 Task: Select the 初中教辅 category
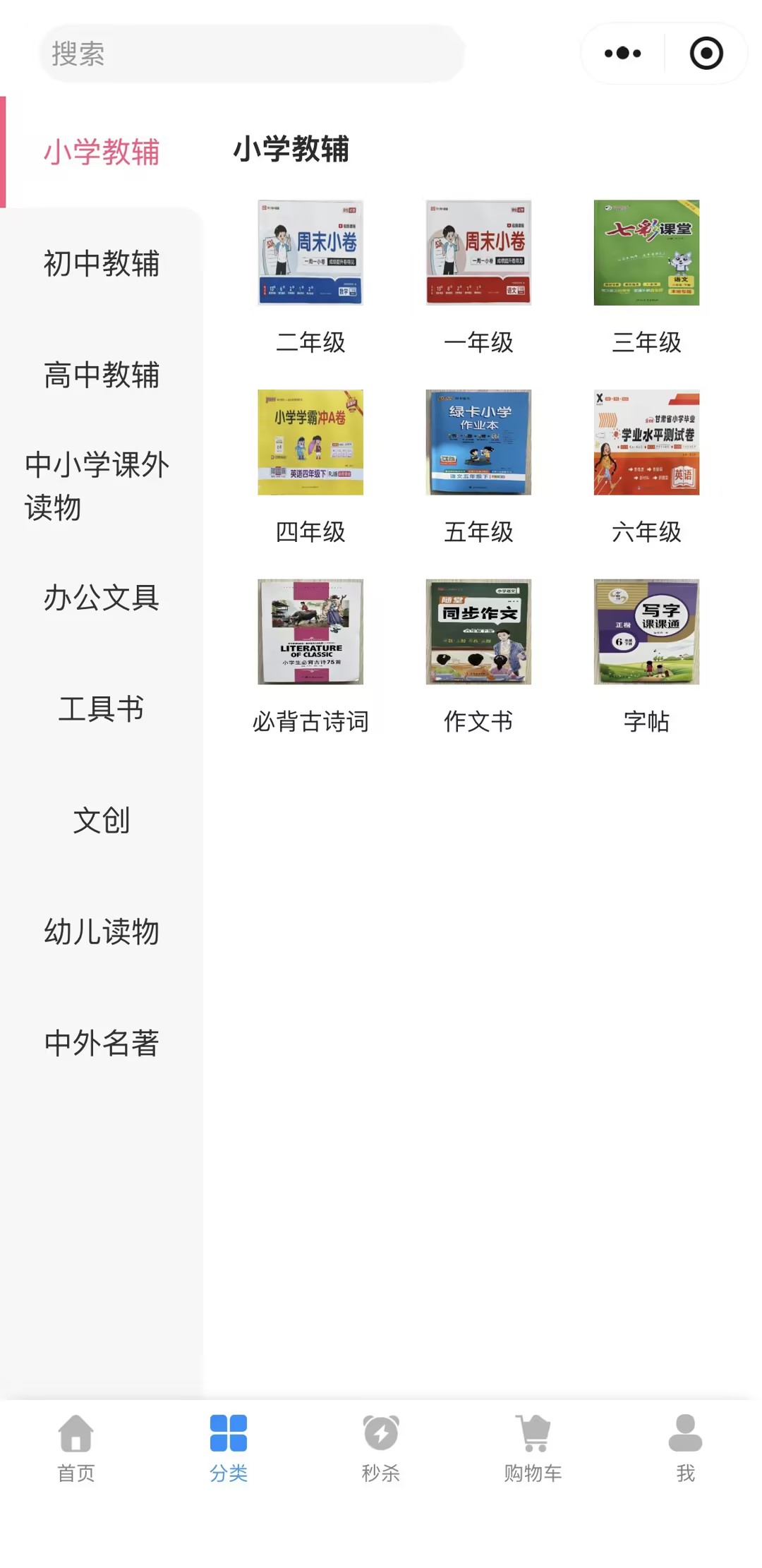[x=102, y=264]
